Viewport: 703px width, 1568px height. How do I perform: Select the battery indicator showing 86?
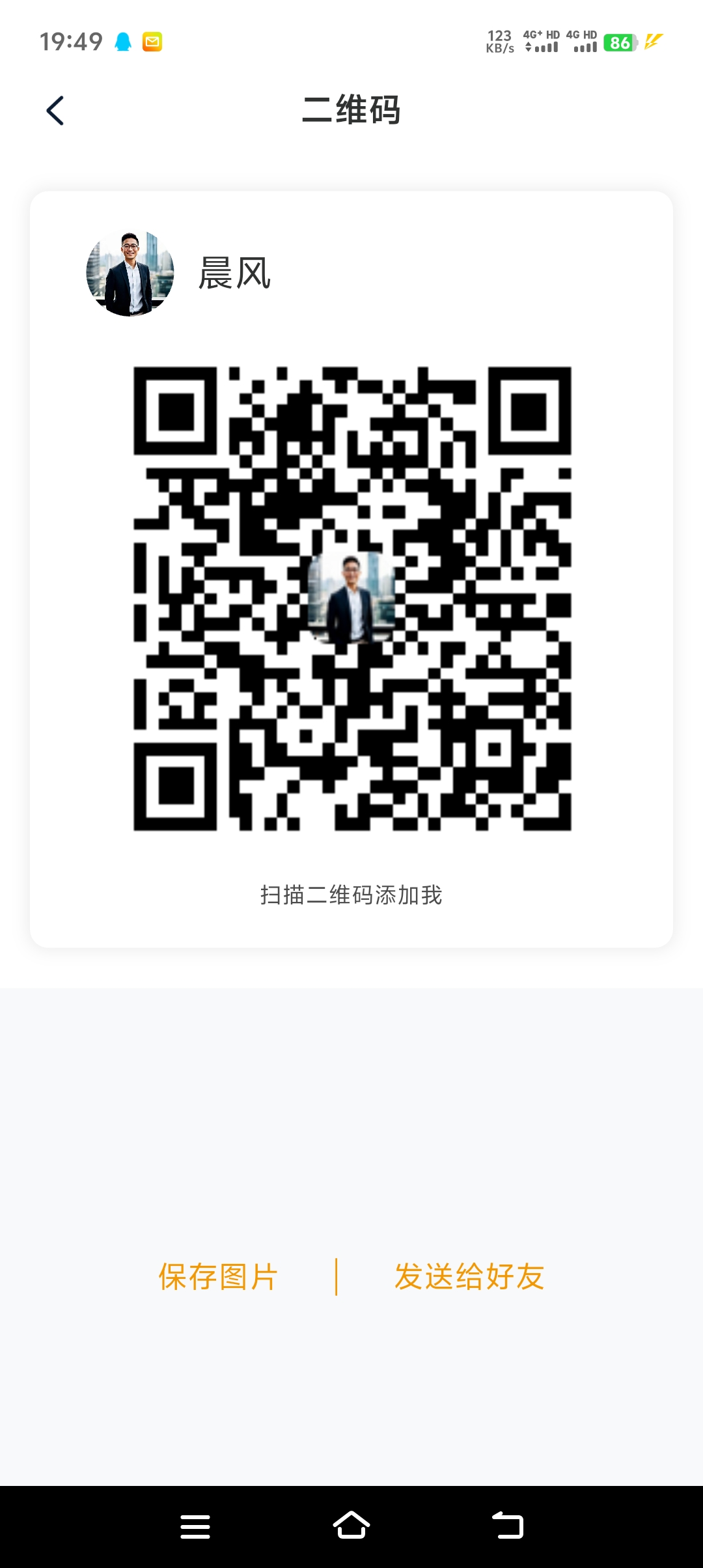click(x=620, y=42)
